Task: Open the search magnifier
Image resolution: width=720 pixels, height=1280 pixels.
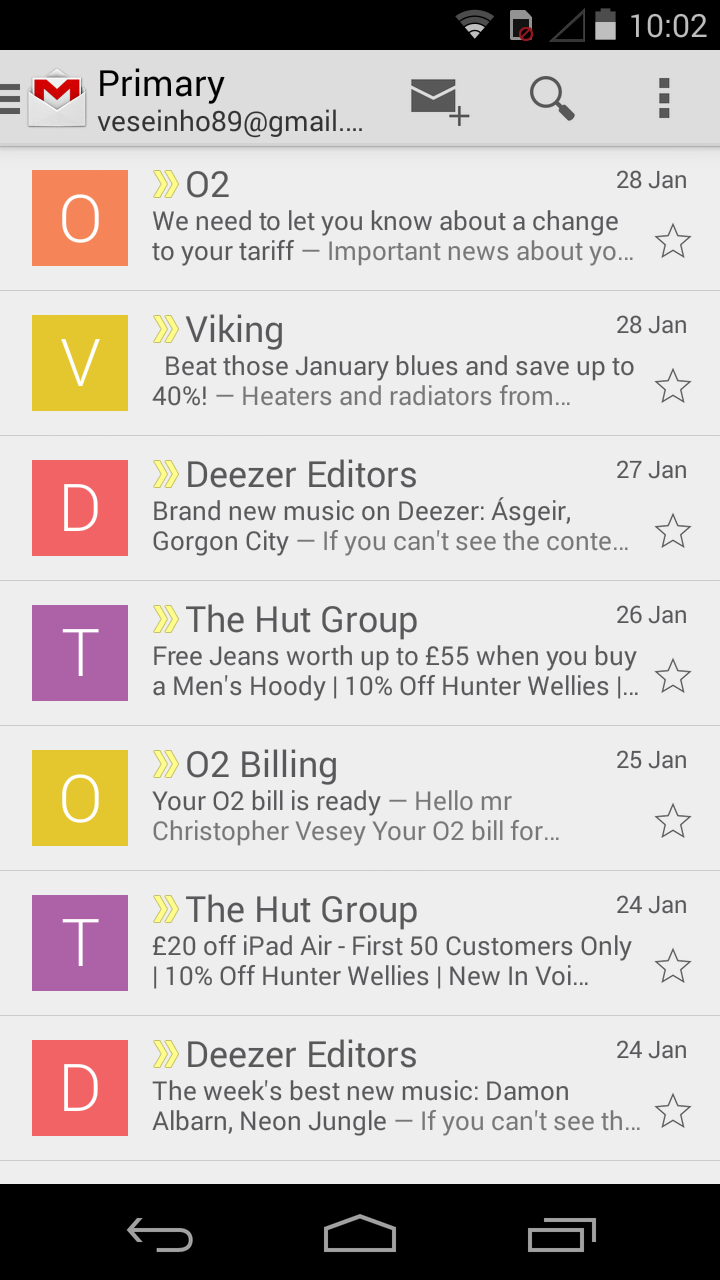Action: tap(551, 98)
